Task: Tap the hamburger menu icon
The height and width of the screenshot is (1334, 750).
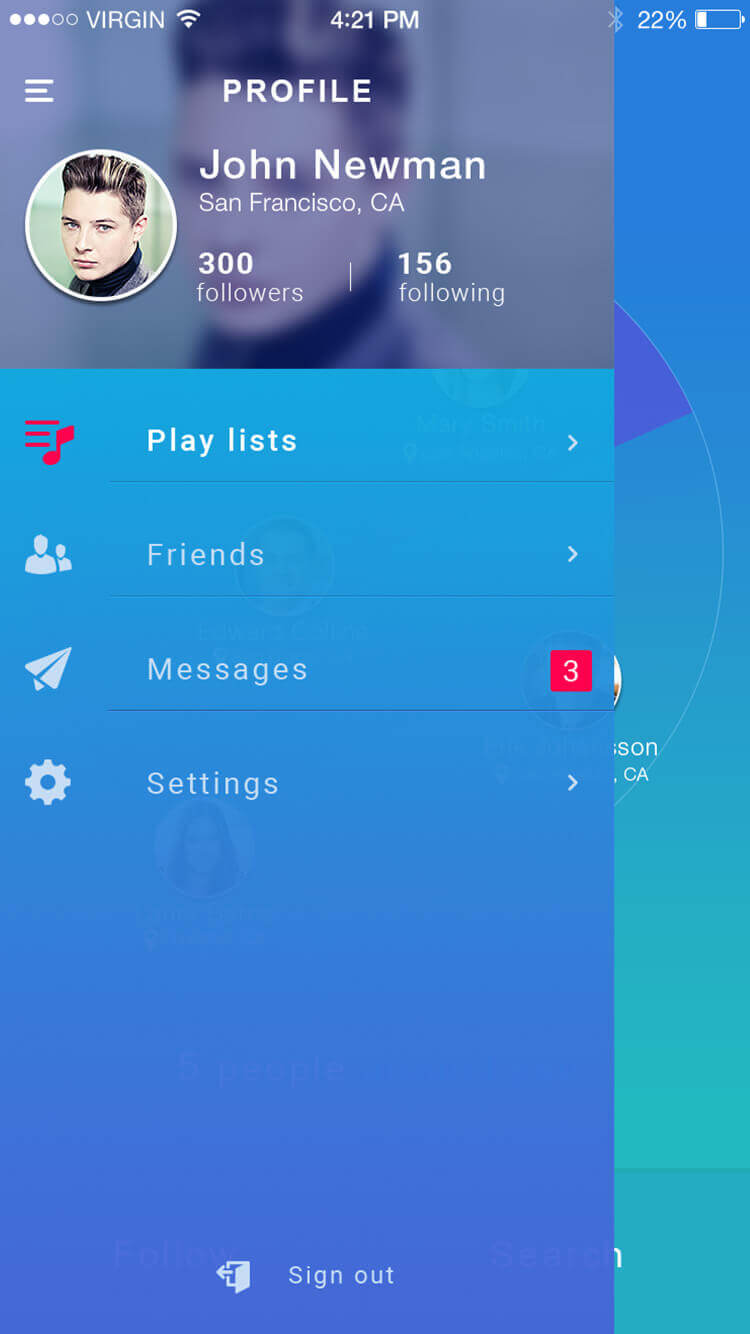Action: coord(39,91)
